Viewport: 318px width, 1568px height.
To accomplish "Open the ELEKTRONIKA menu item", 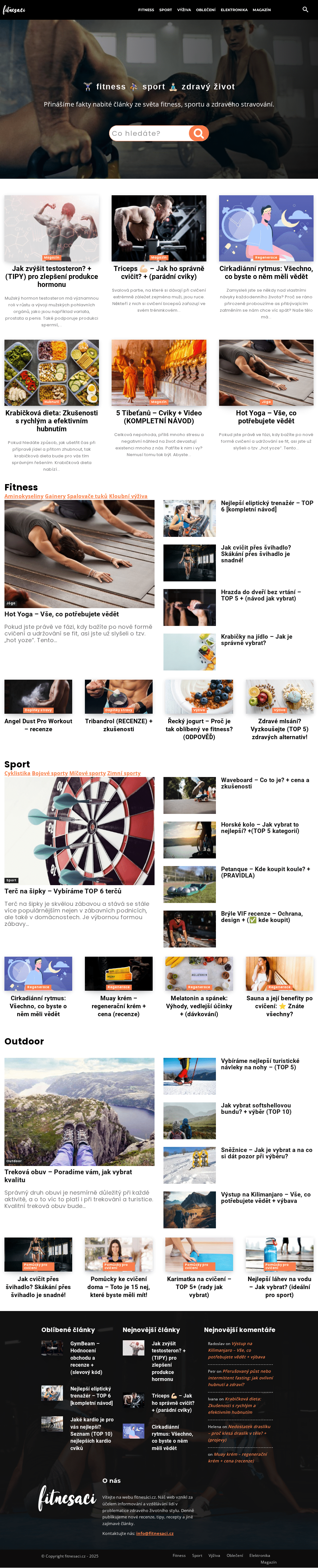I will [x=233, y=10].
